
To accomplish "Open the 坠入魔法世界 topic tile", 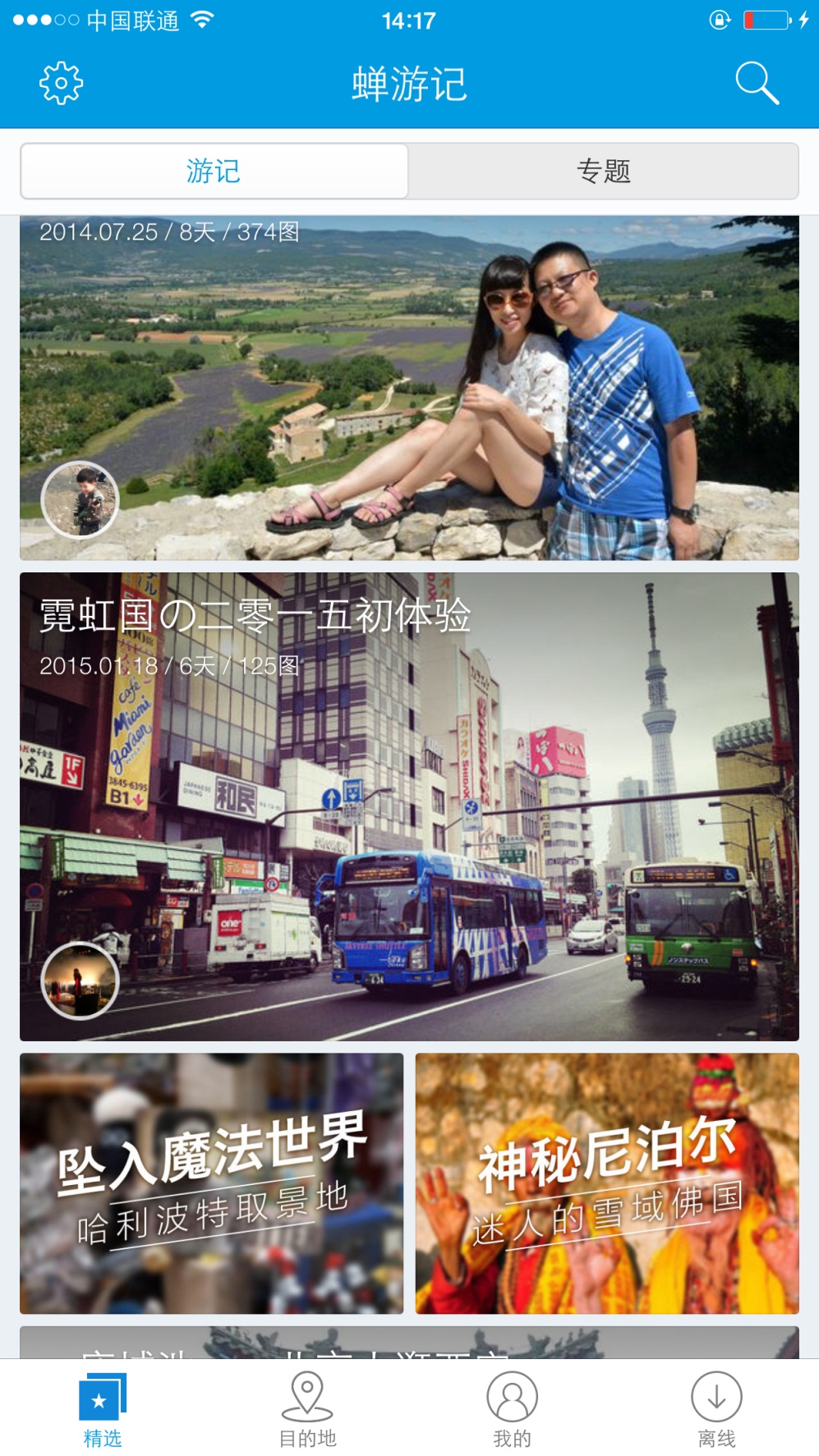I will (212, 1183).
